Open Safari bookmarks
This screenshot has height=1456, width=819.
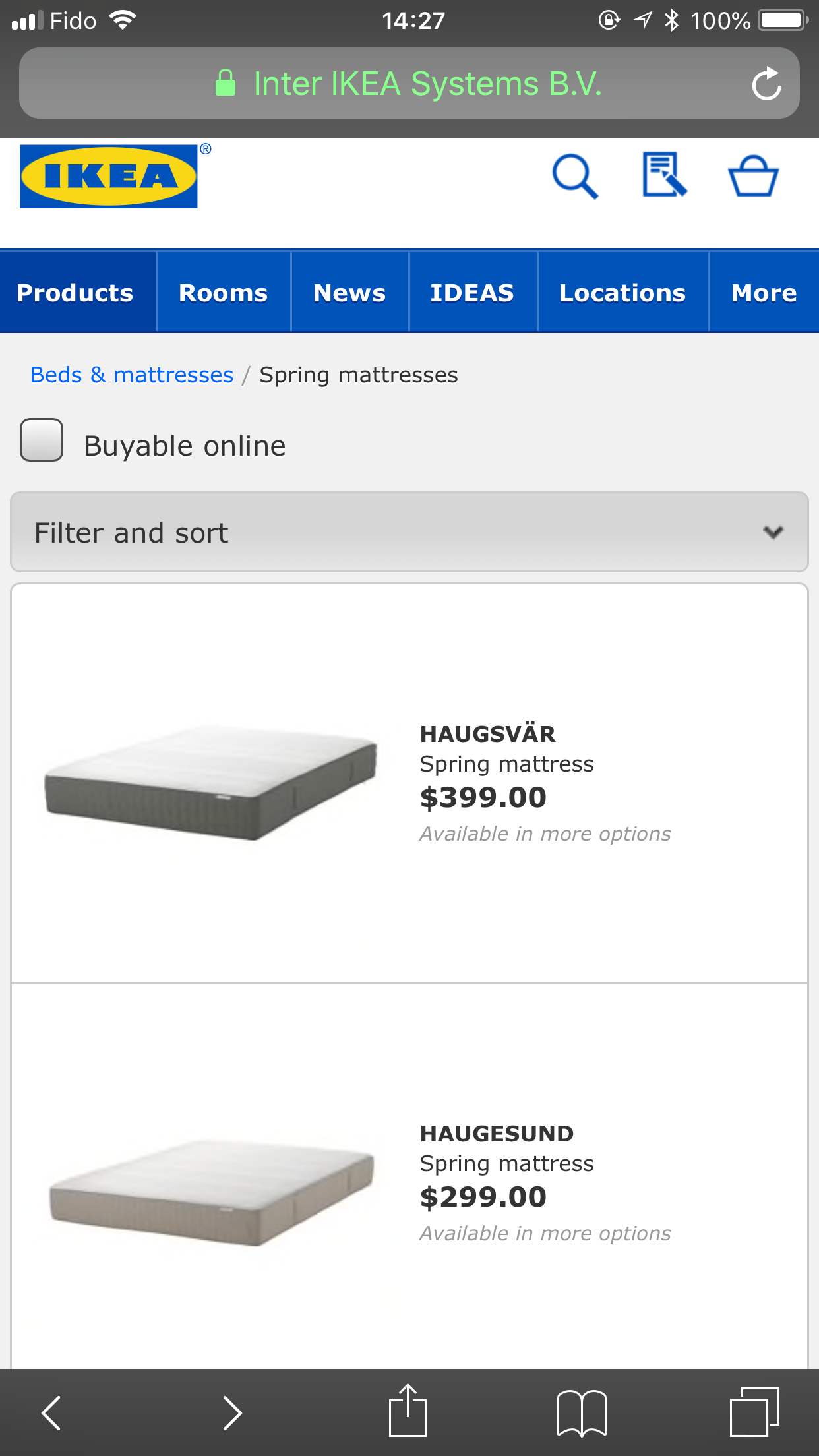tap(582, 1412)
